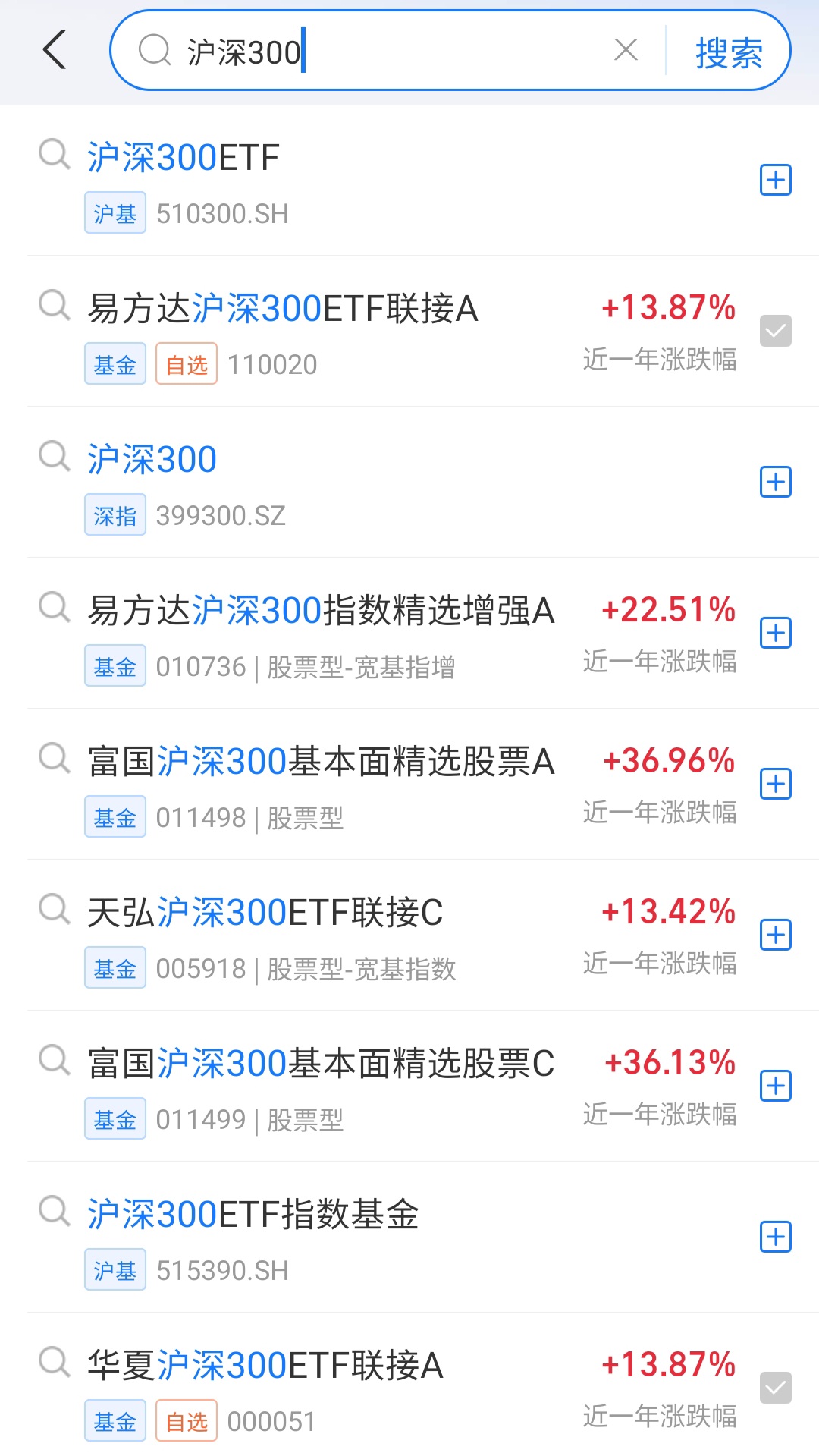Viewport: 819px width, 1456px height.
Task: Go back using the top-left arrow
Action: point(55,50)
